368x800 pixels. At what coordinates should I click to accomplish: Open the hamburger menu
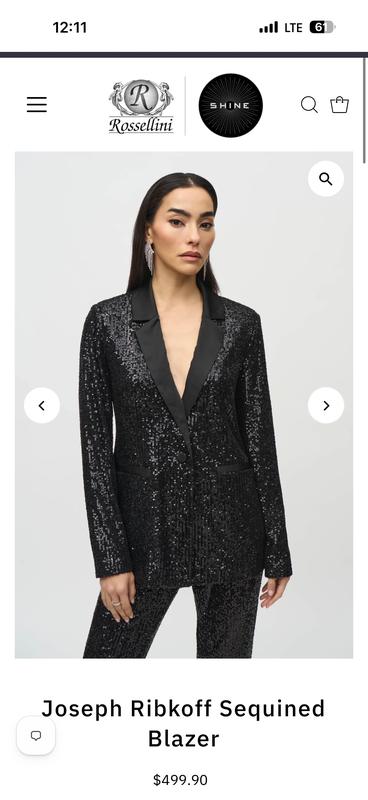[37, 105]
